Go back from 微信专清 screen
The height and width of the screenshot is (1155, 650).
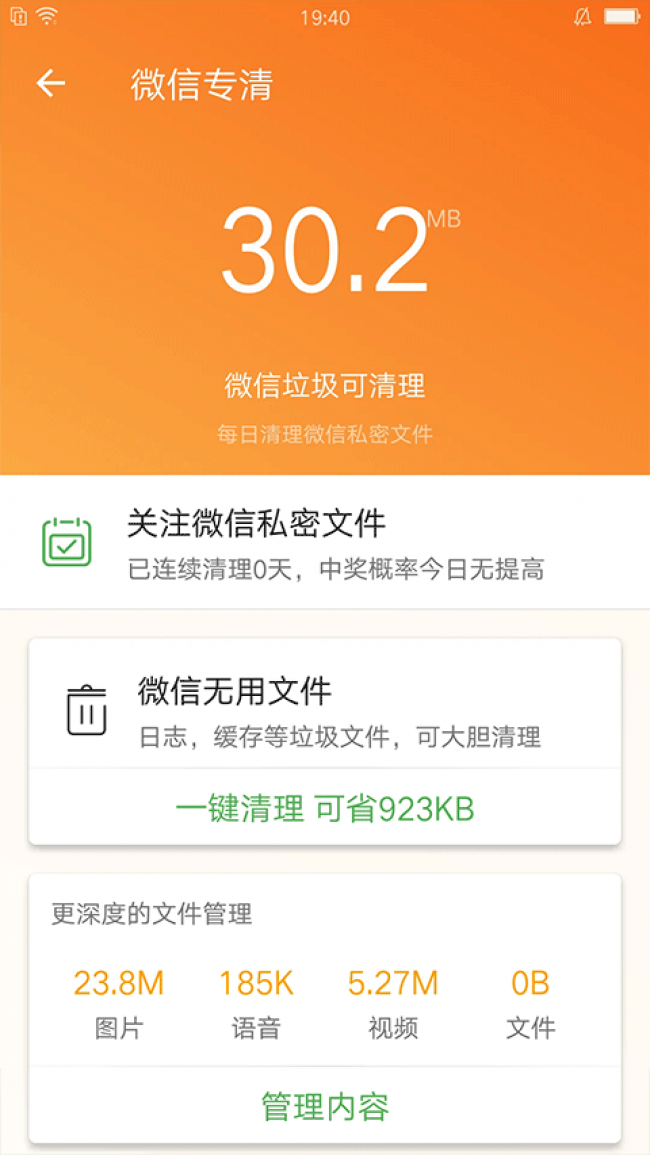tap(51, 84)
